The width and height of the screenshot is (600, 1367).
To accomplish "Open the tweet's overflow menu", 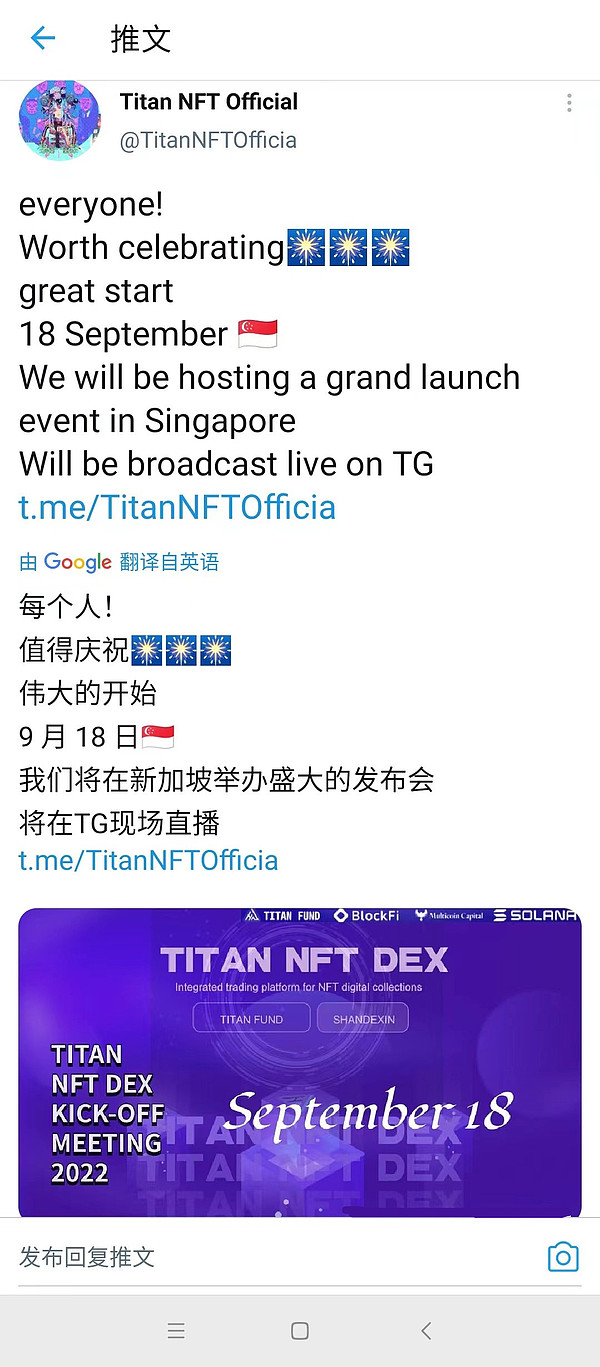I will point(568,103).
